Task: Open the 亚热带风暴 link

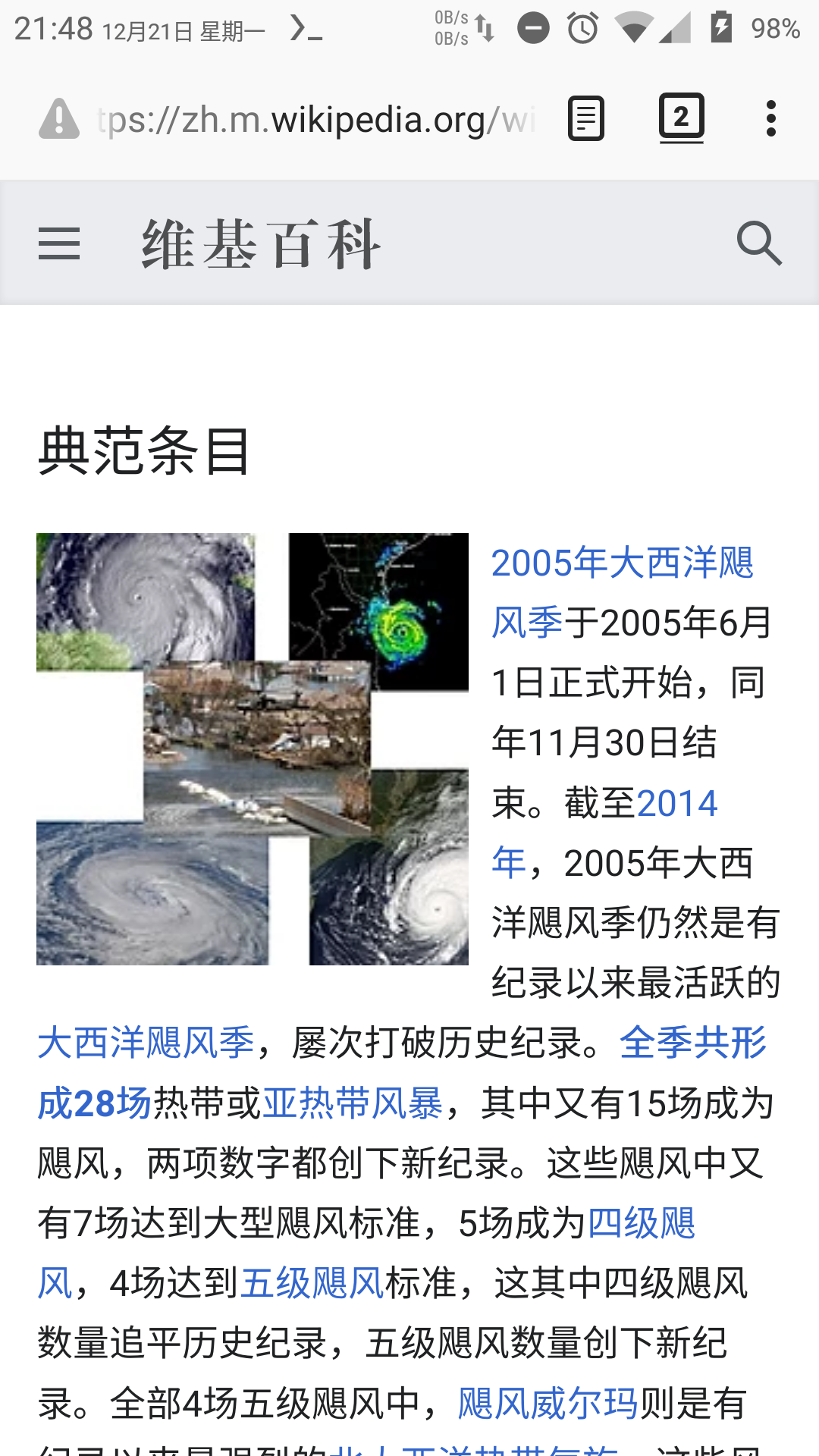Action: tap(352, 1103)
